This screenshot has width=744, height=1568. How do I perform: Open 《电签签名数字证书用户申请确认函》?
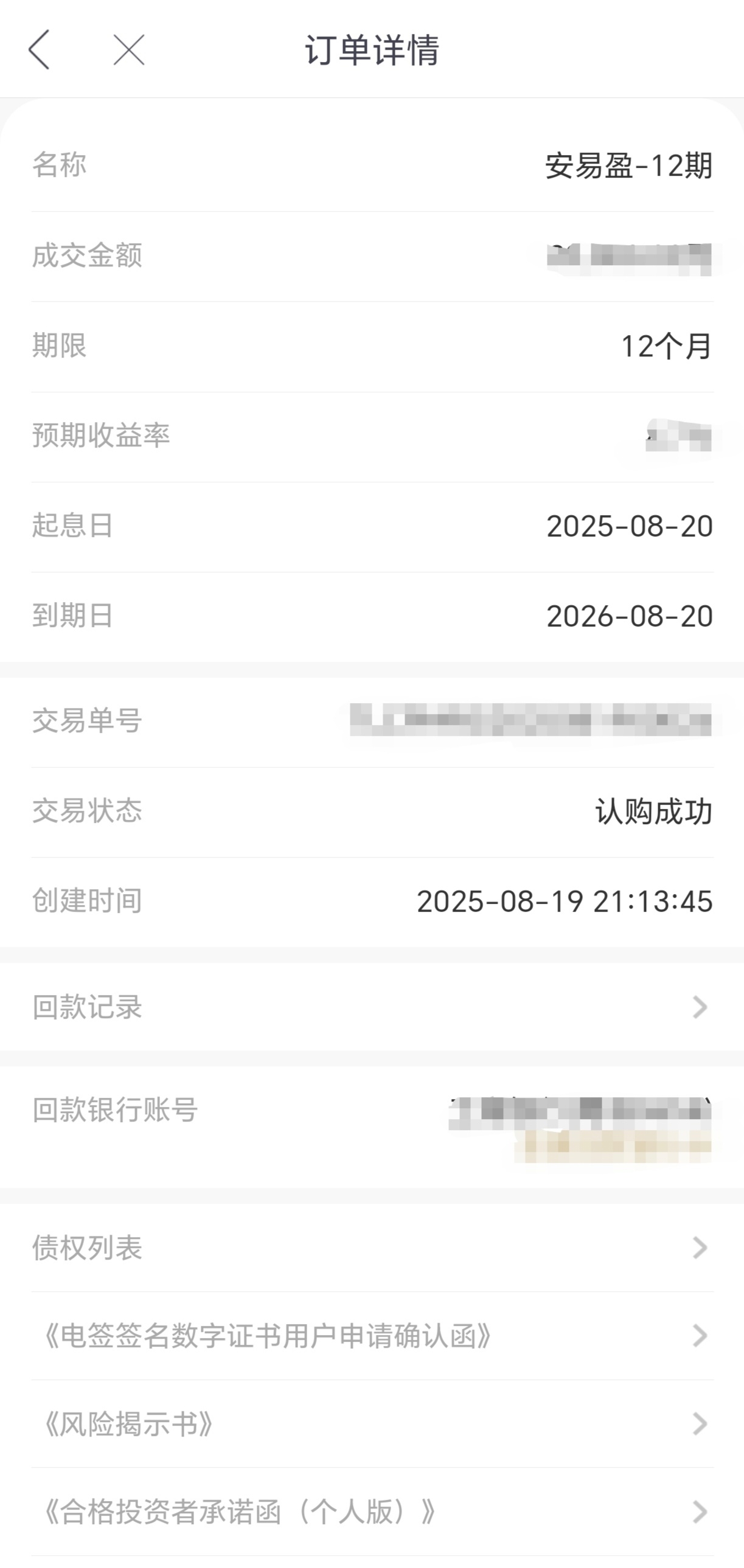372,1336
